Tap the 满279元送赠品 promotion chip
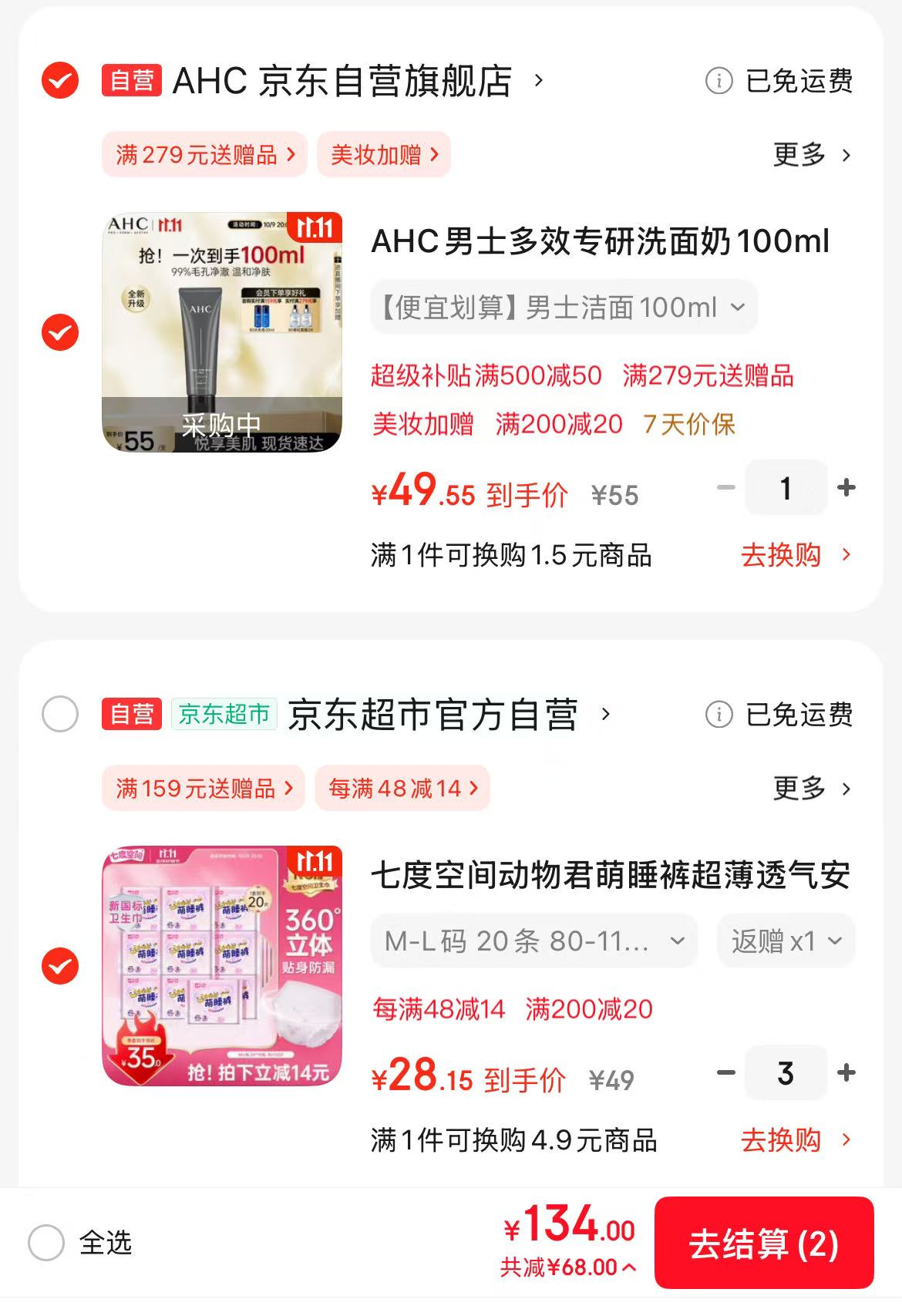 [x=204, y=155]
